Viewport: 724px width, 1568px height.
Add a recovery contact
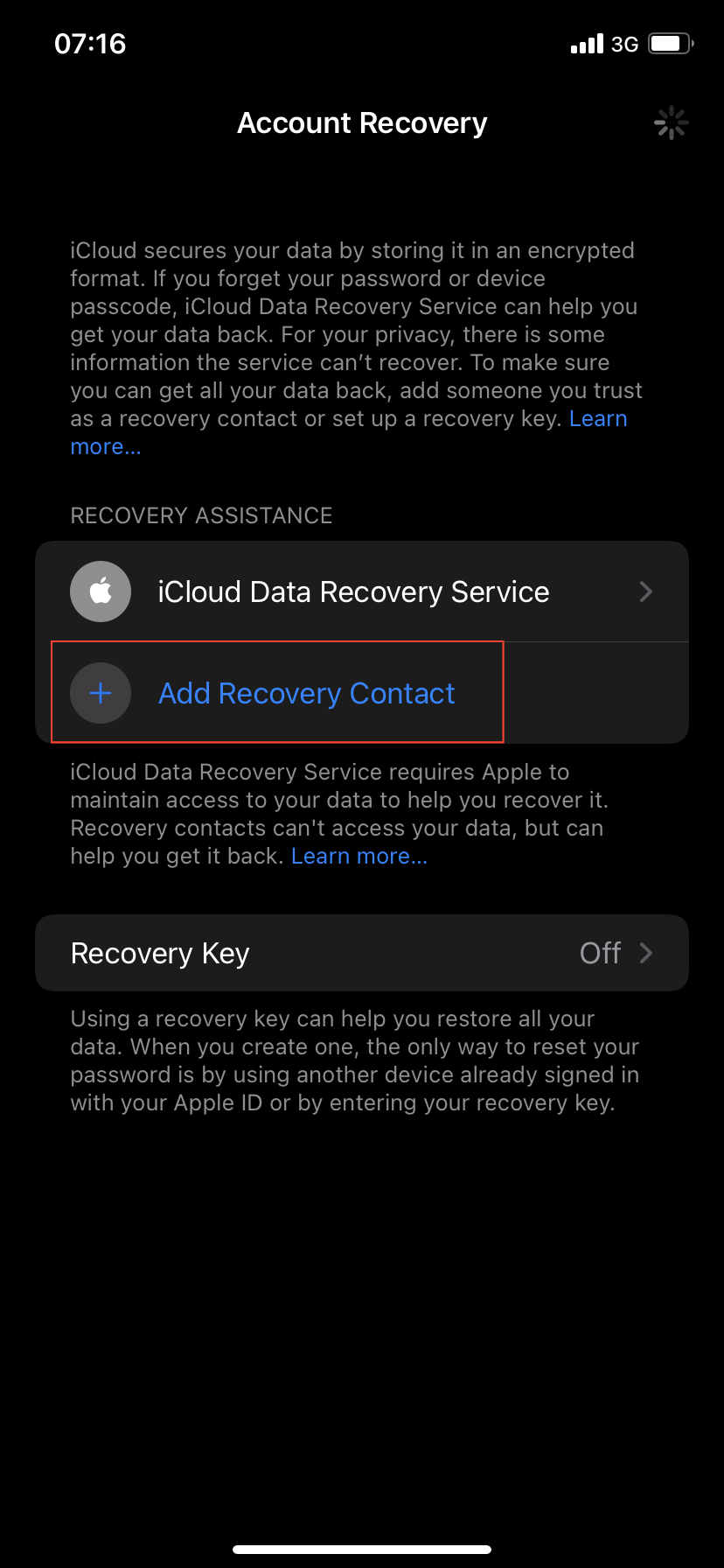(306, 693)
